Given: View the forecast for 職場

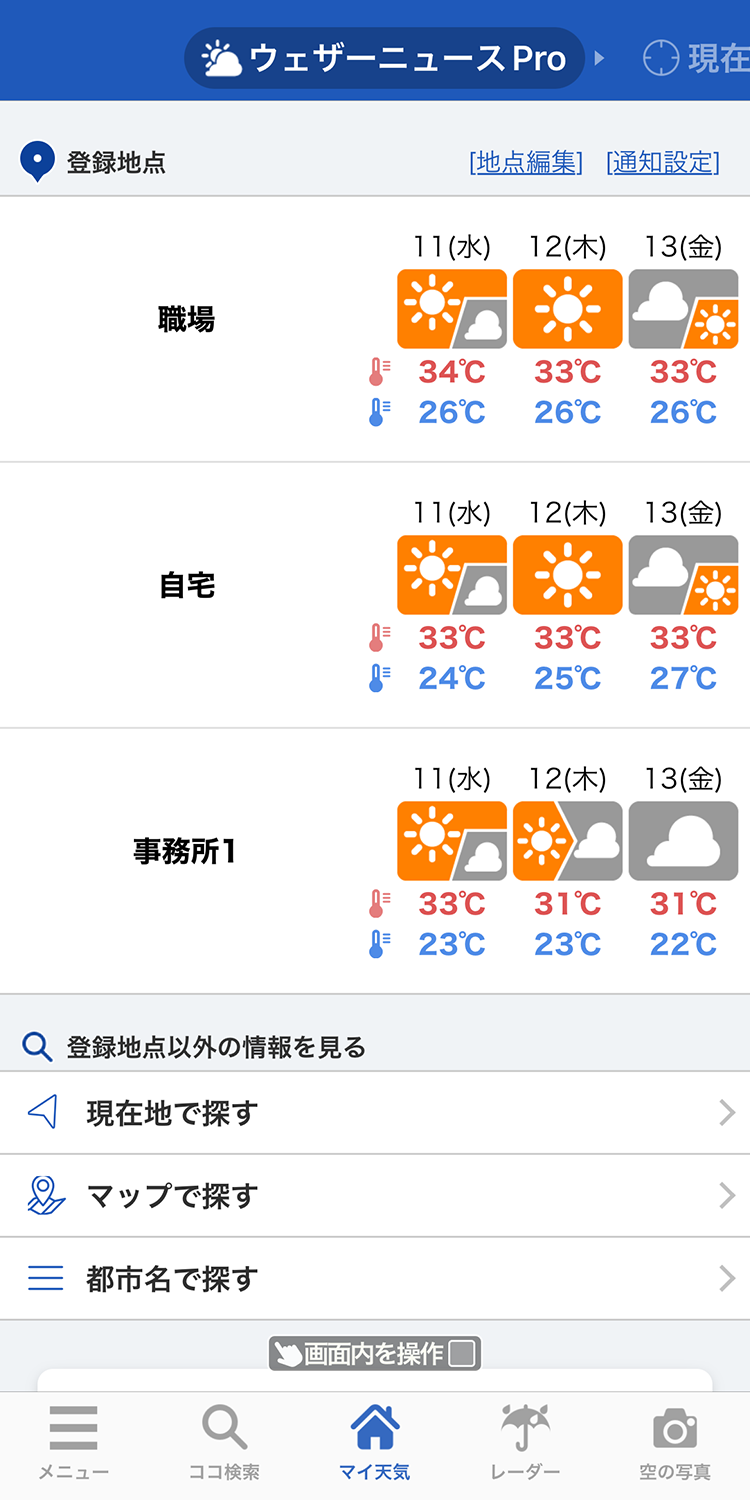Looking at the screenshot, I should tap(187, 320).
